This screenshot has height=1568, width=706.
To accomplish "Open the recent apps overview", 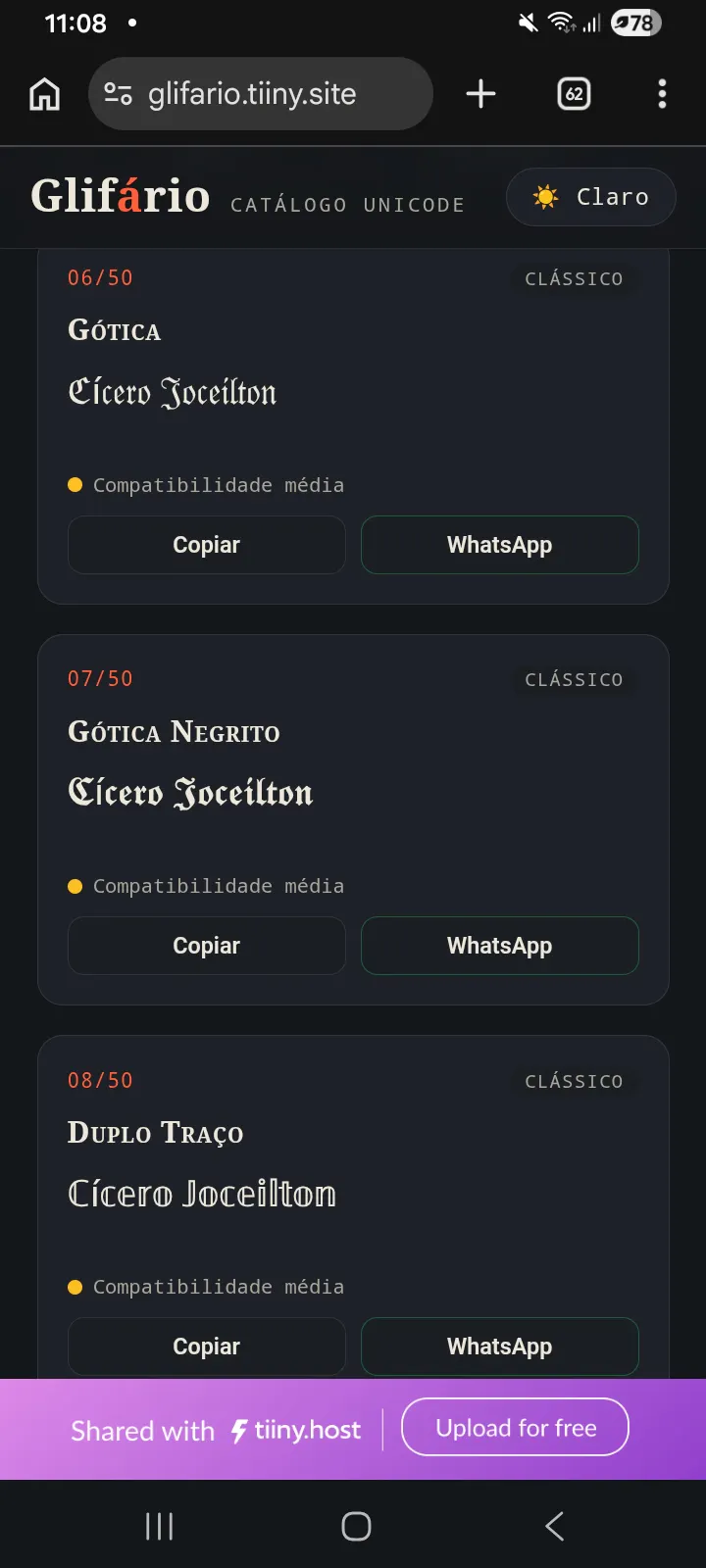I will coord(159,1526).
